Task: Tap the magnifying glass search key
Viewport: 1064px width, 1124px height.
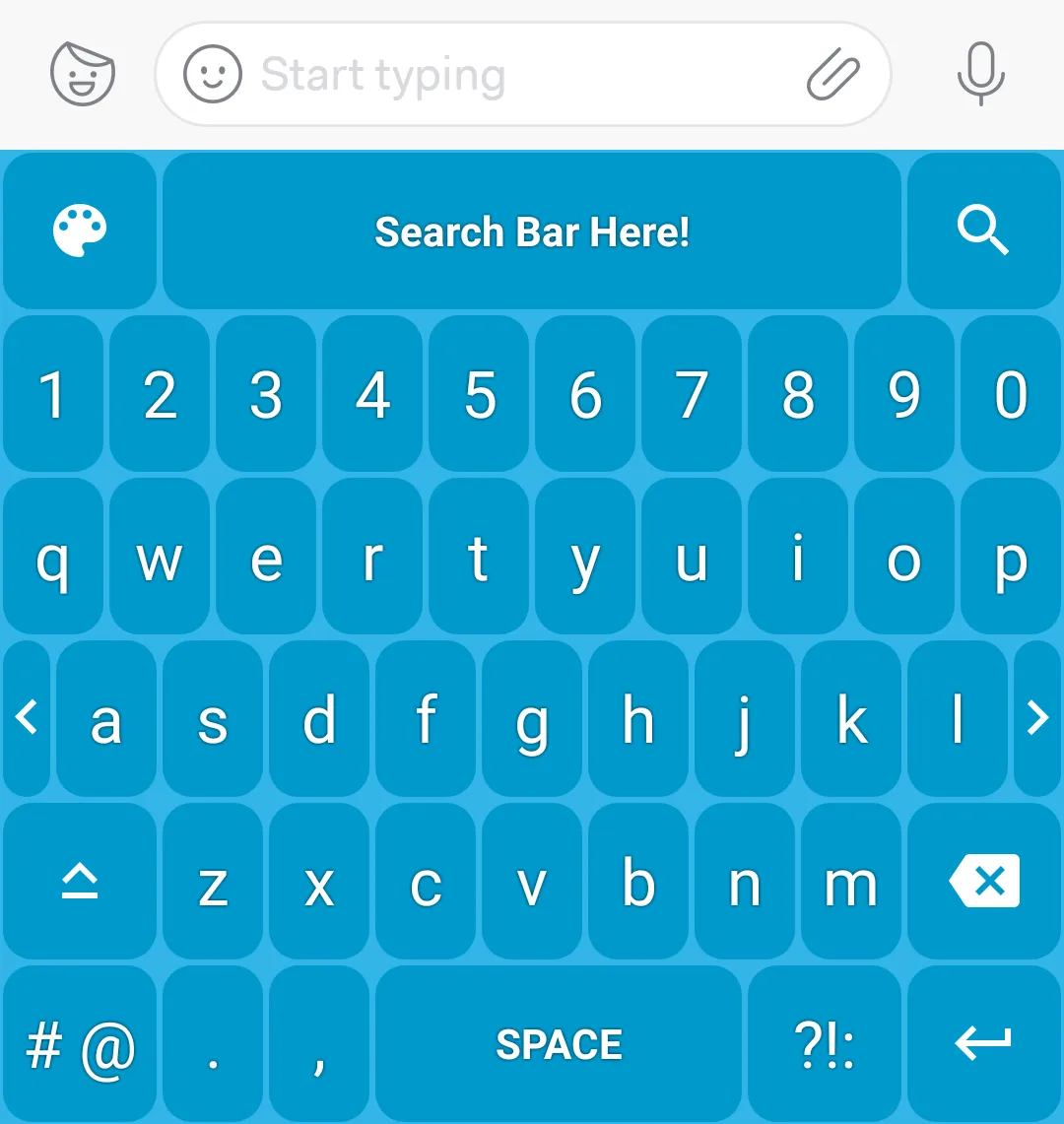Action: pos(983,231)
